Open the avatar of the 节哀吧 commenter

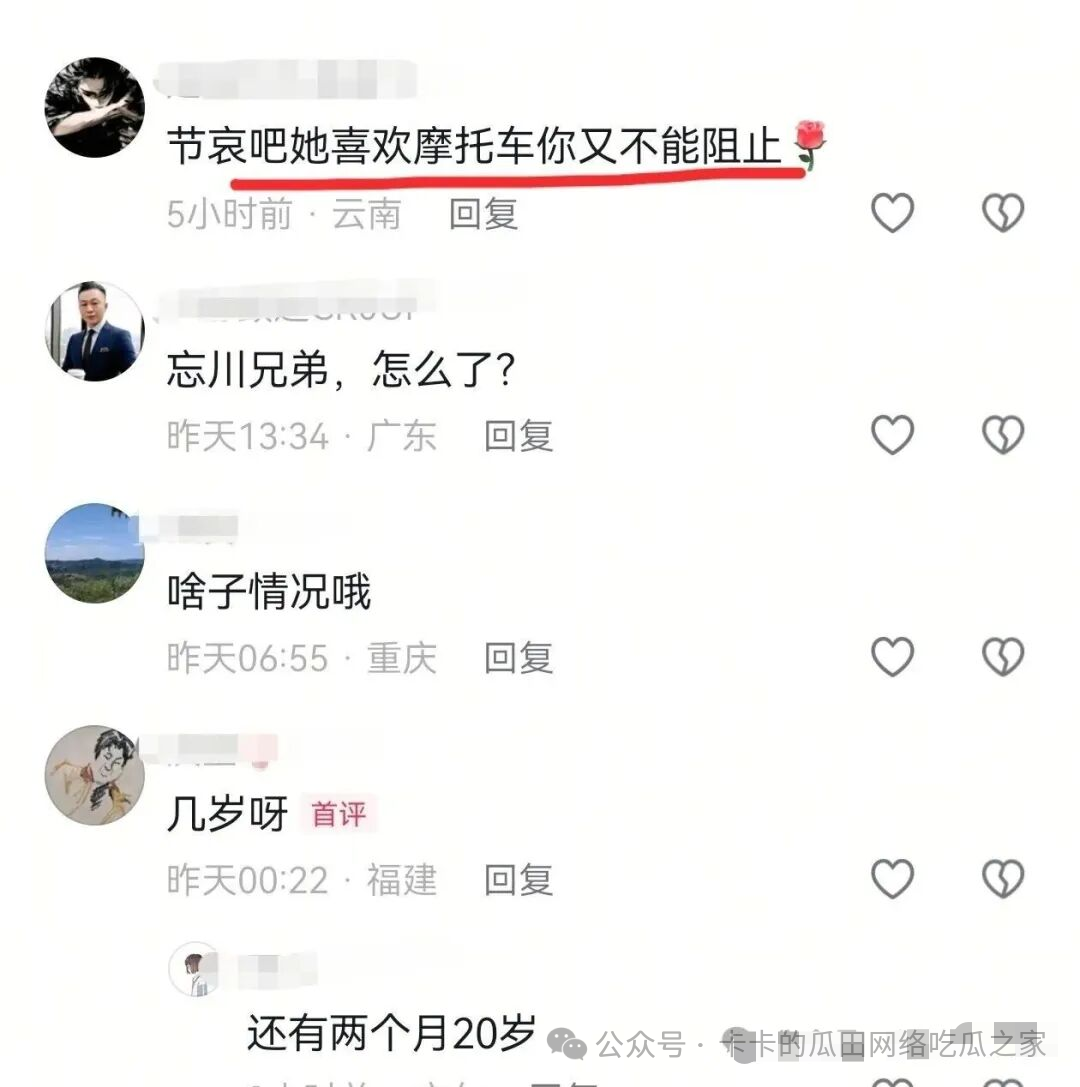[95, 108]
